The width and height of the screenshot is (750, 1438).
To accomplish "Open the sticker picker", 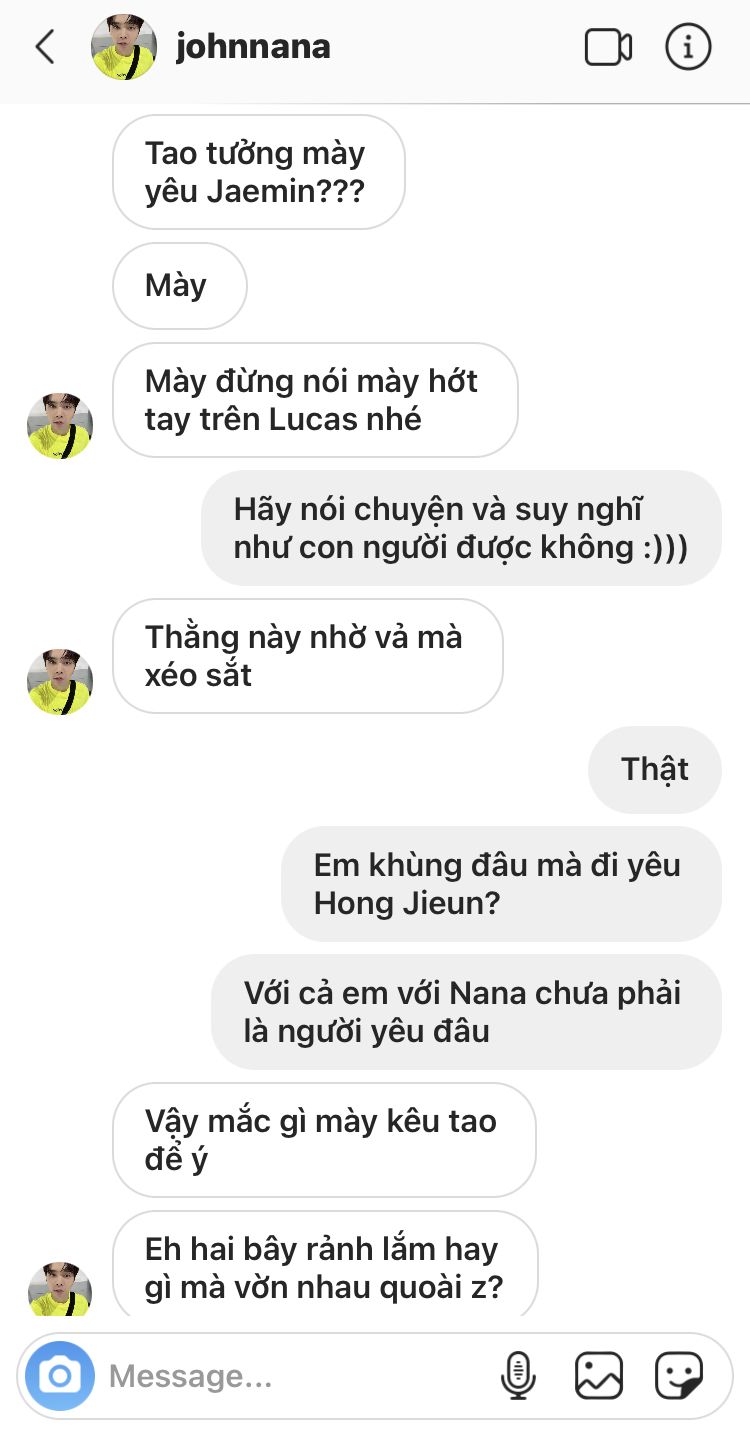I will coord(679,1376).
